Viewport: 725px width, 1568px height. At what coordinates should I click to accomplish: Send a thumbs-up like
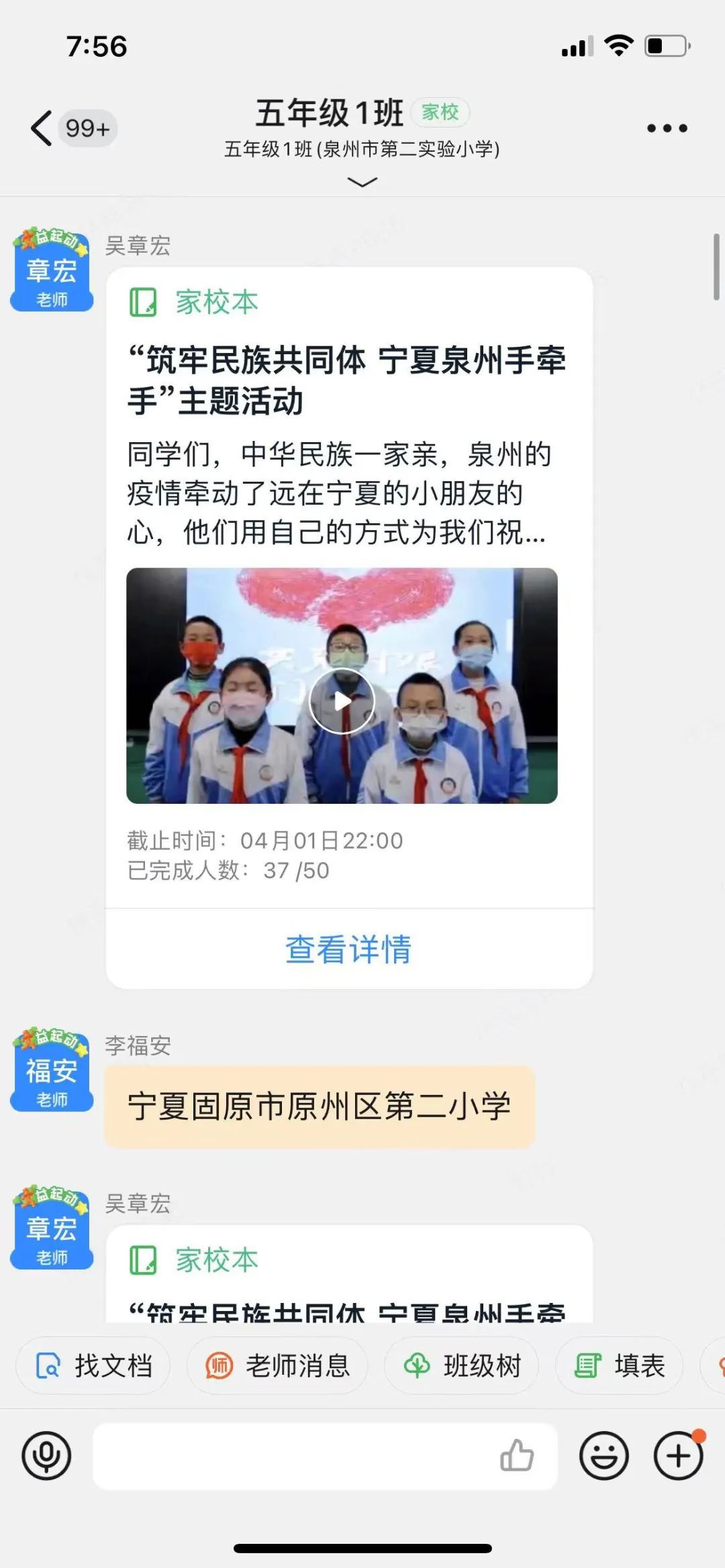tap(517, 1456)
